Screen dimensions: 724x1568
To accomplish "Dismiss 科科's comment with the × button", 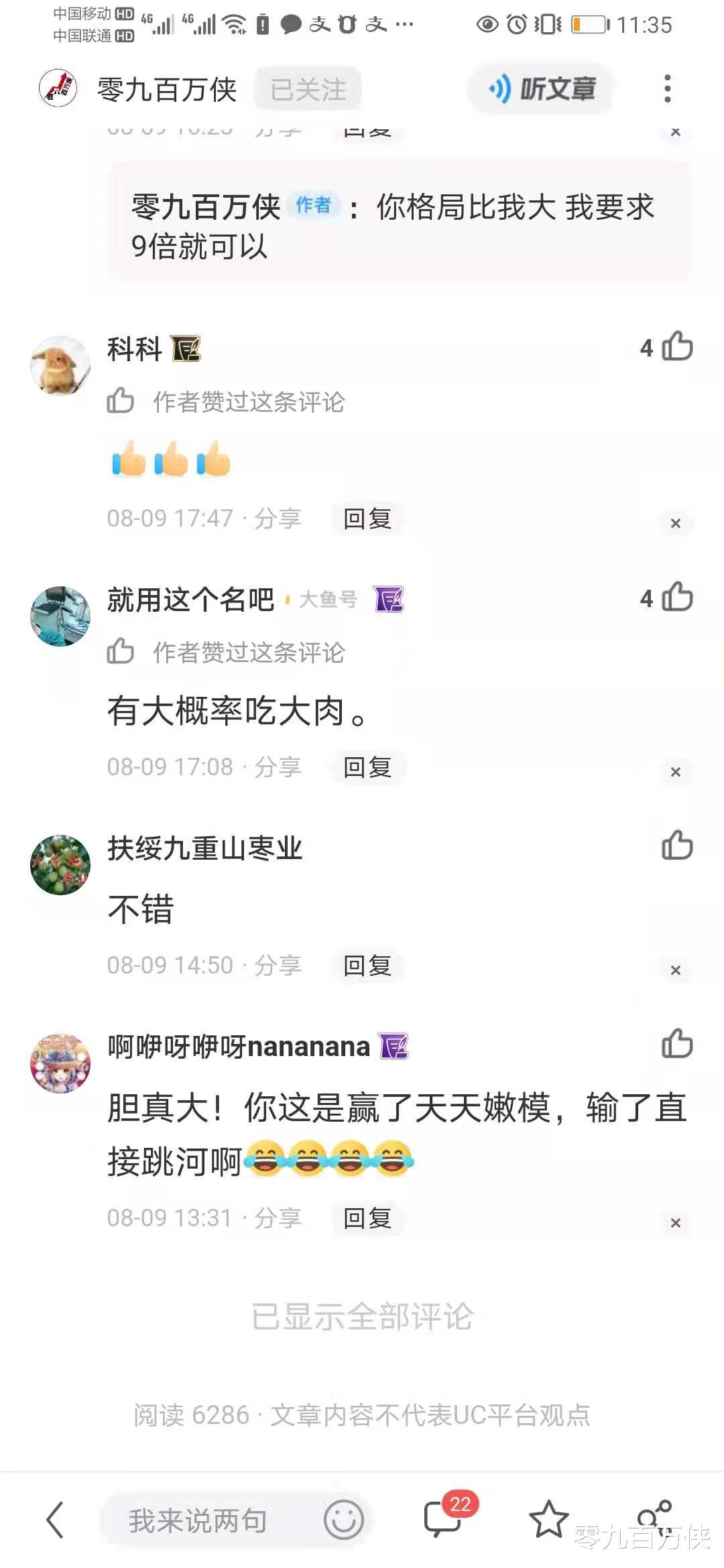I will (x=676, y=524).
